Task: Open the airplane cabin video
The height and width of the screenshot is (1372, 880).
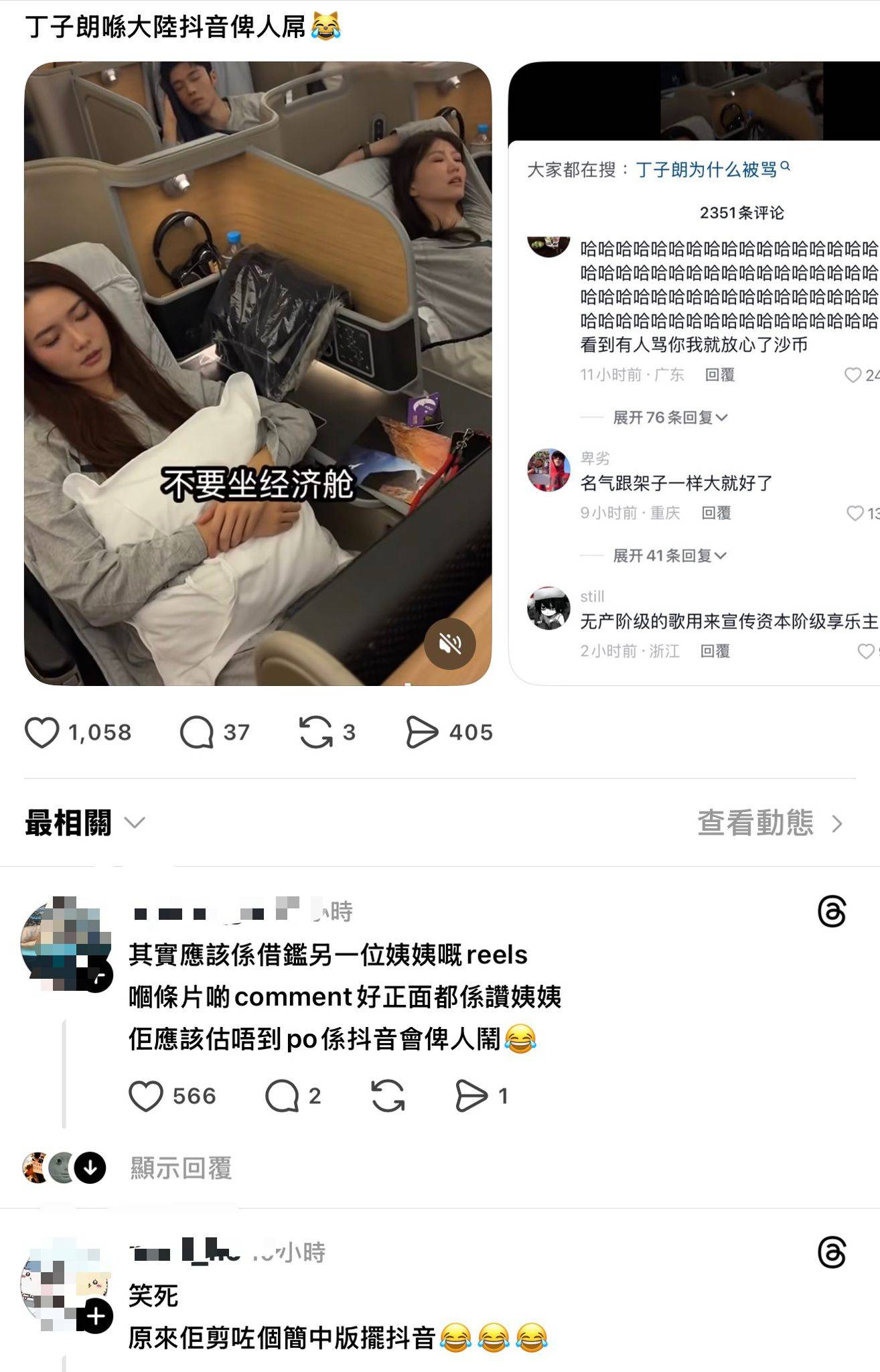Action: click(258, 335)
